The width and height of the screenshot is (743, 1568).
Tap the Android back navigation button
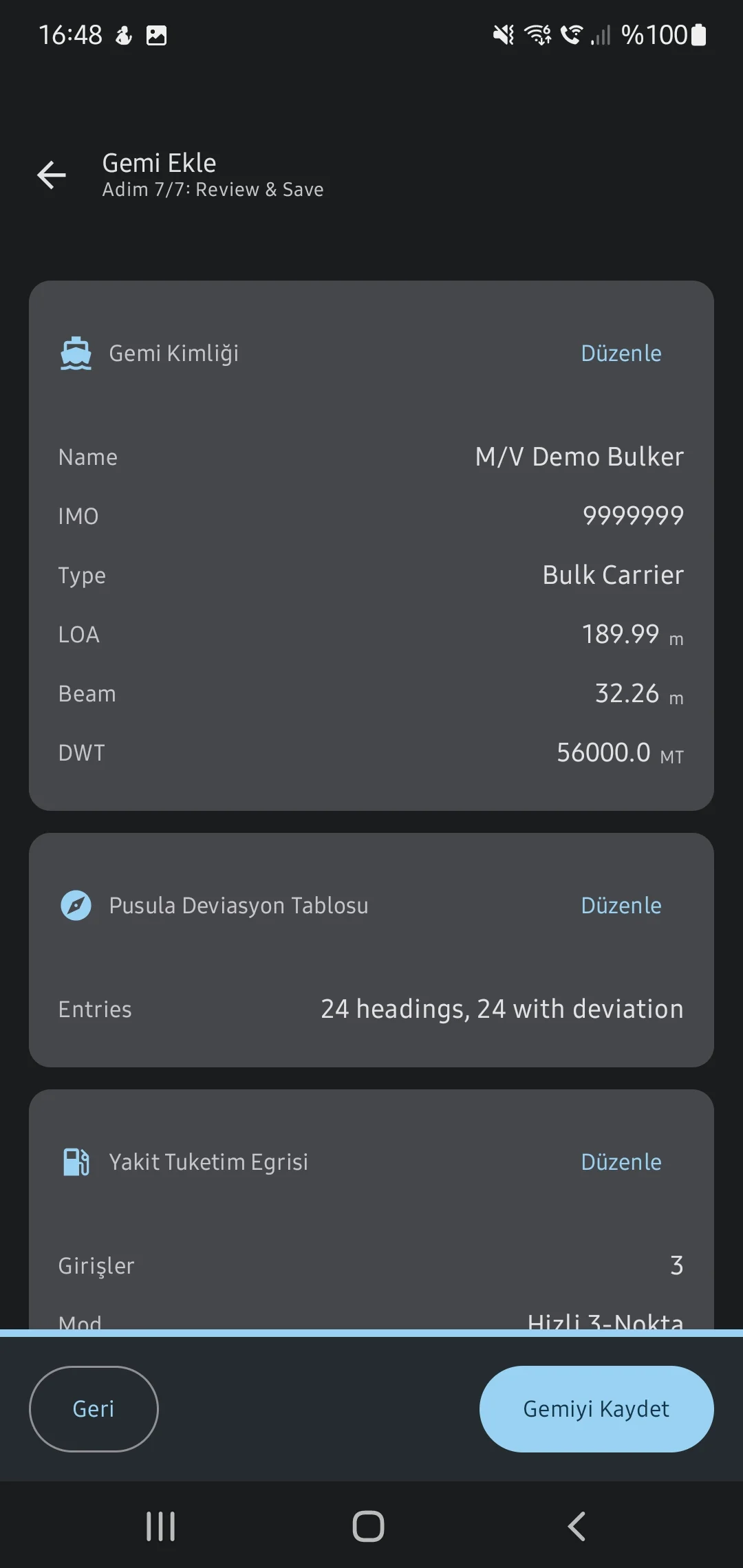point(576,1525)
